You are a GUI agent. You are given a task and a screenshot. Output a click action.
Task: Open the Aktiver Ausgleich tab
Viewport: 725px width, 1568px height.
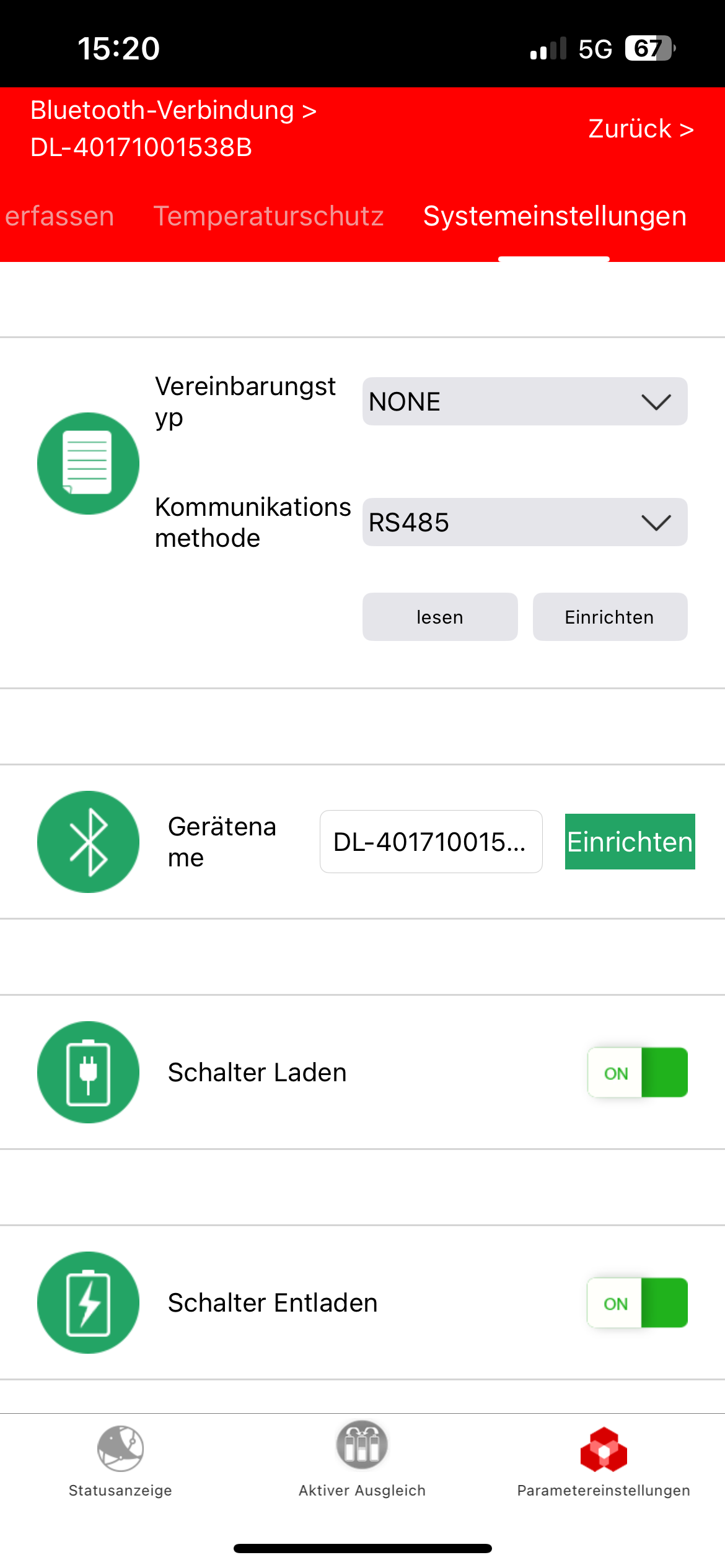(x=362, y=1460)
